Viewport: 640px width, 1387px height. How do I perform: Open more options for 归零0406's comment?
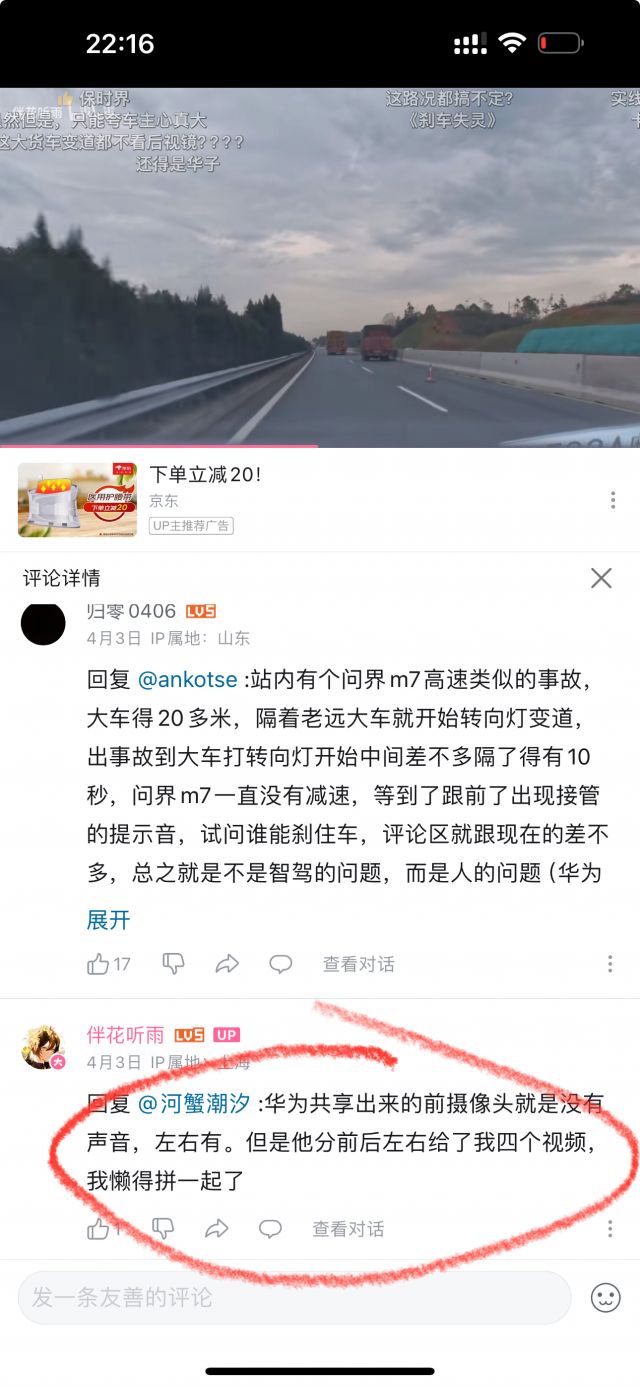click(x=610, y=964)
